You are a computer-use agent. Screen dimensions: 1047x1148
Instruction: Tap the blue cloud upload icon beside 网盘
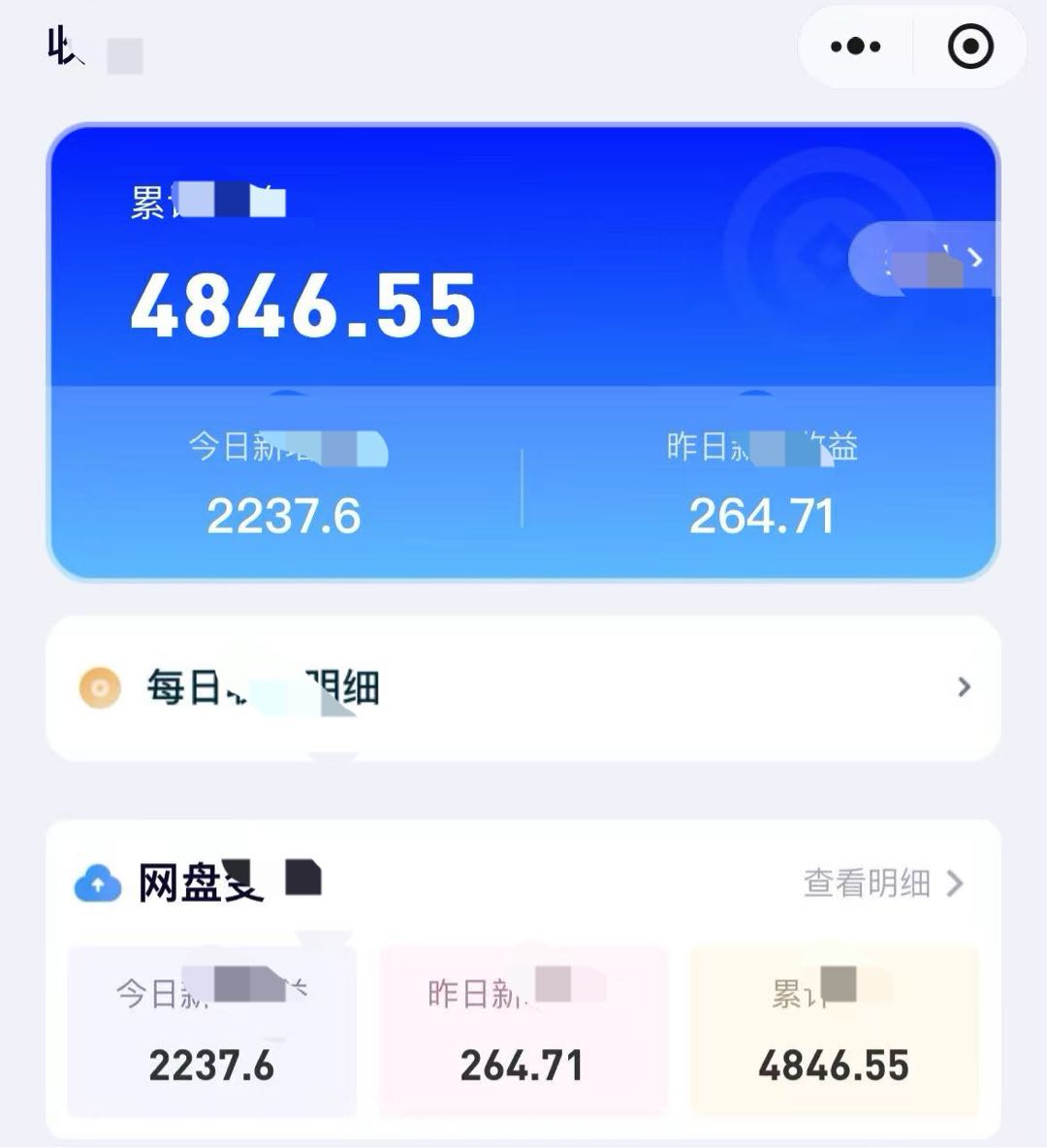click(x=98, y=883)
